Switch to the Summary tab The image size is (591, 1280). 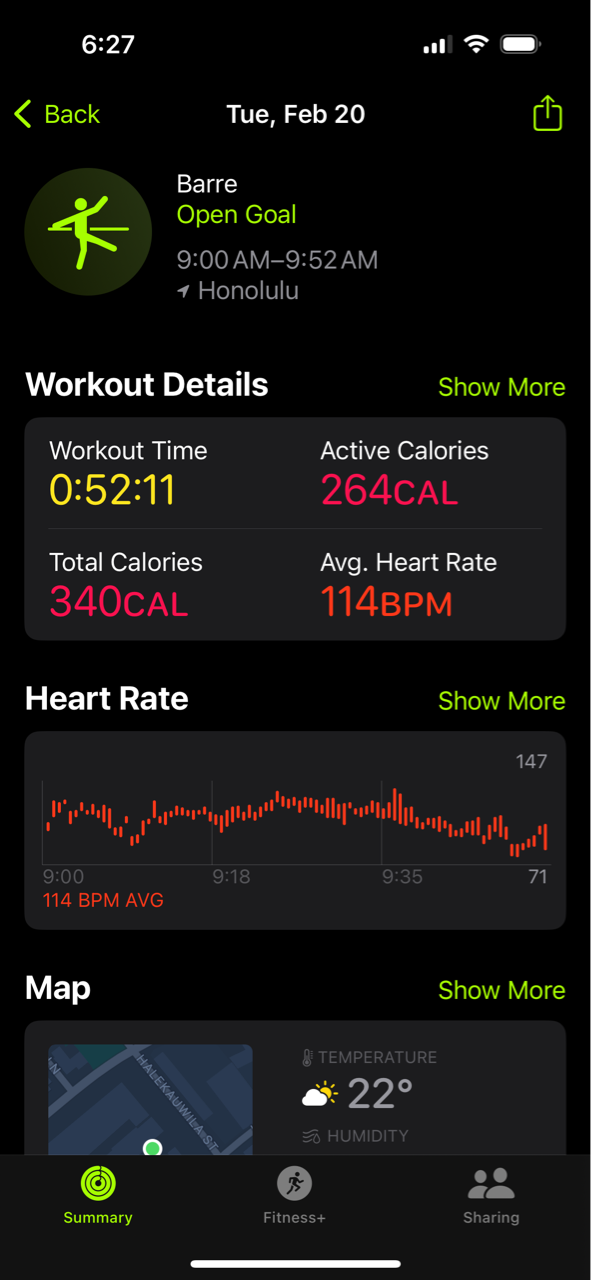click(98, 1195)
